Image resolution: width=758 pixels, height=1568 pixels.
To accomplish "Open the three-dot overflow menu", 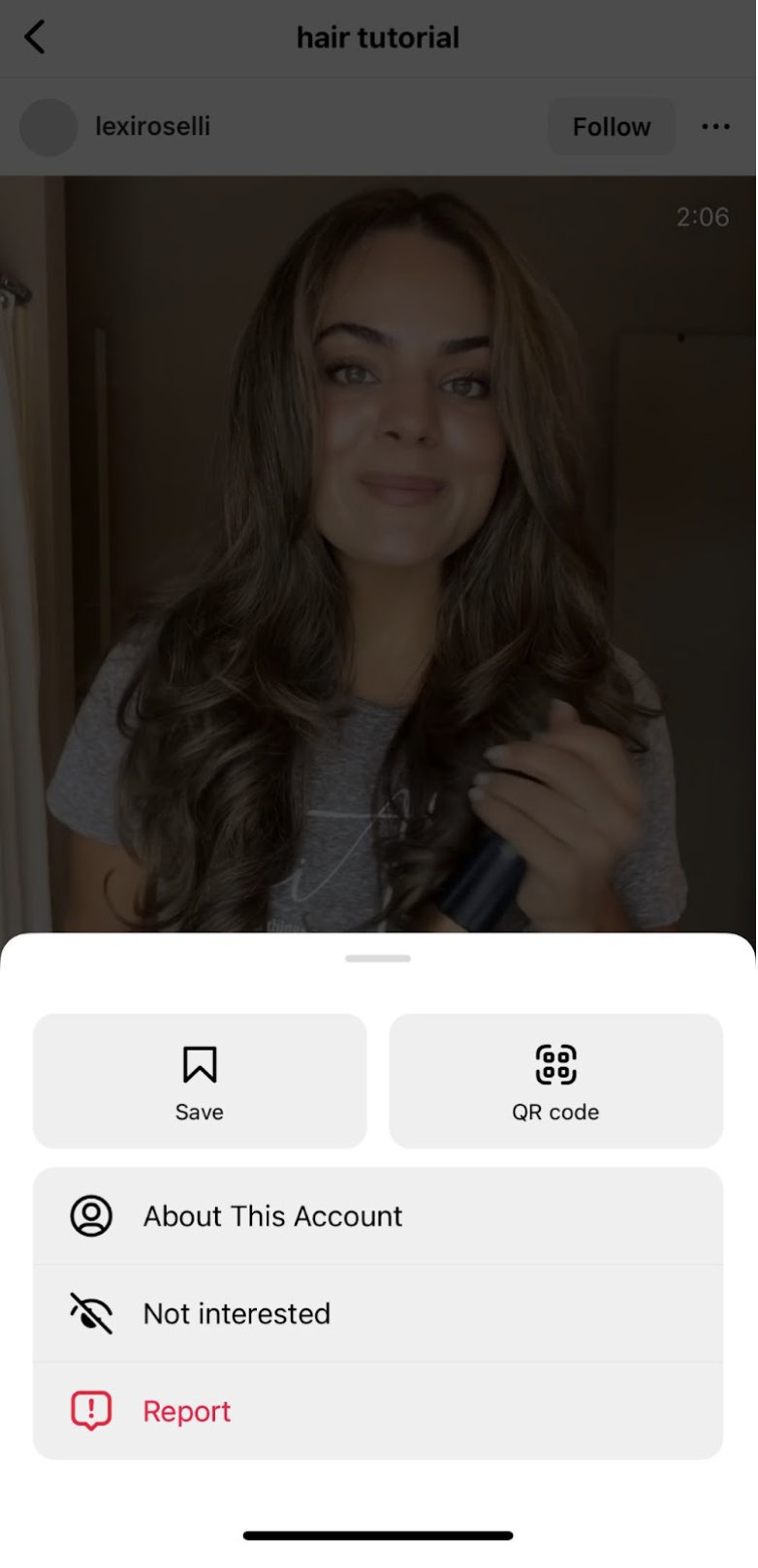I will tap(715, 127).
